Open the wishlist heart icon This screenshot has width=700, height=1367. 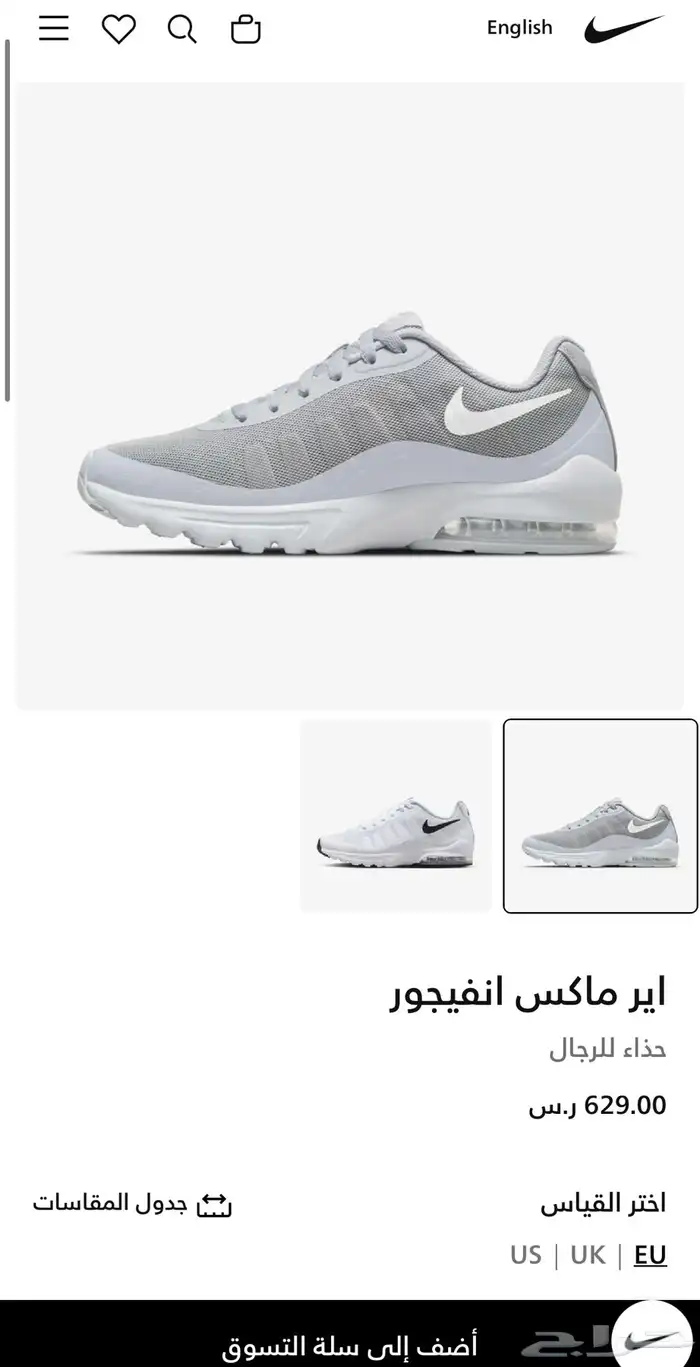tap(118, 28)
